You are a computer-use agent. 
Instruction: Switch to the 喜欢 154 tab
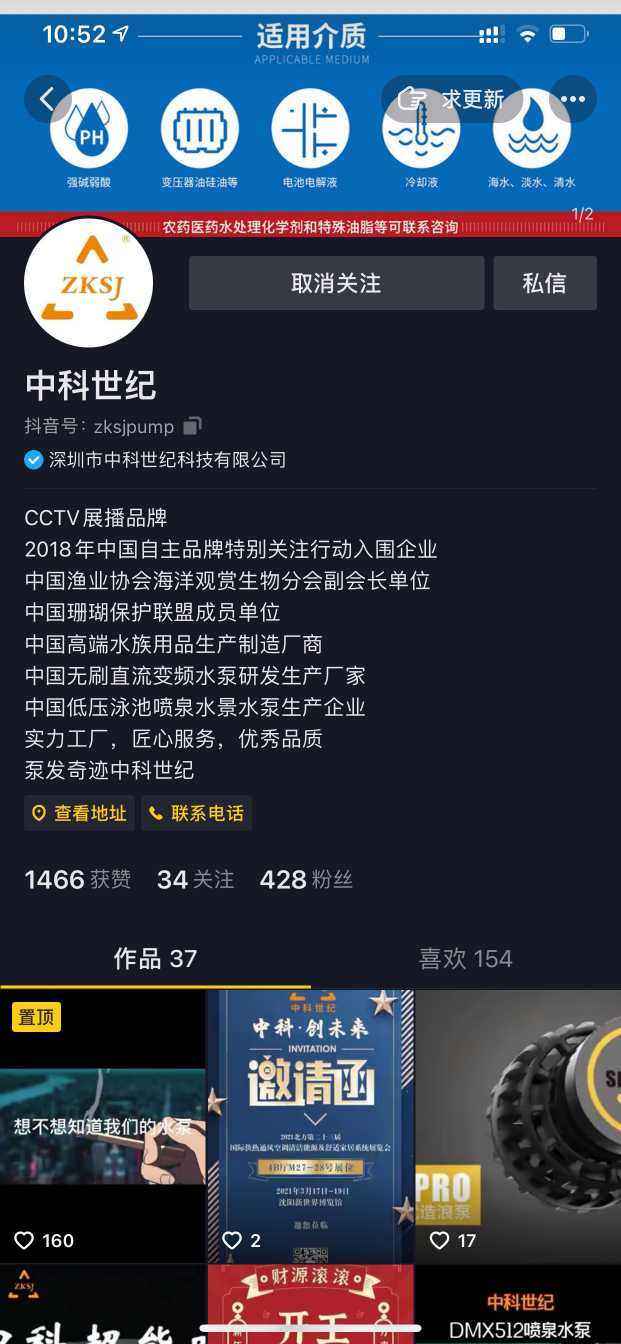coord(465,959)
